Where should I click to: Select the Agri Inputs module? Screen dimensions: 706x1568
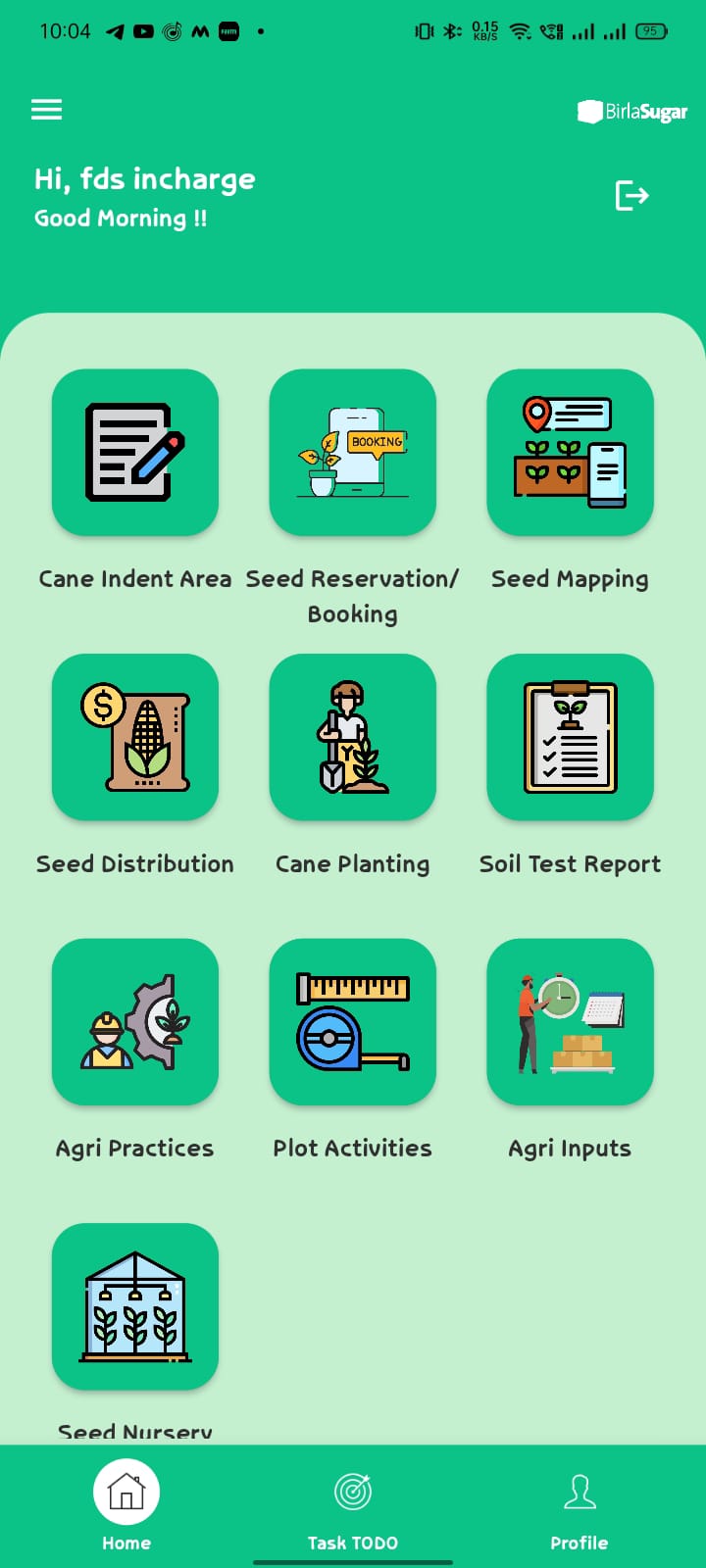(x=570, y=1022)
